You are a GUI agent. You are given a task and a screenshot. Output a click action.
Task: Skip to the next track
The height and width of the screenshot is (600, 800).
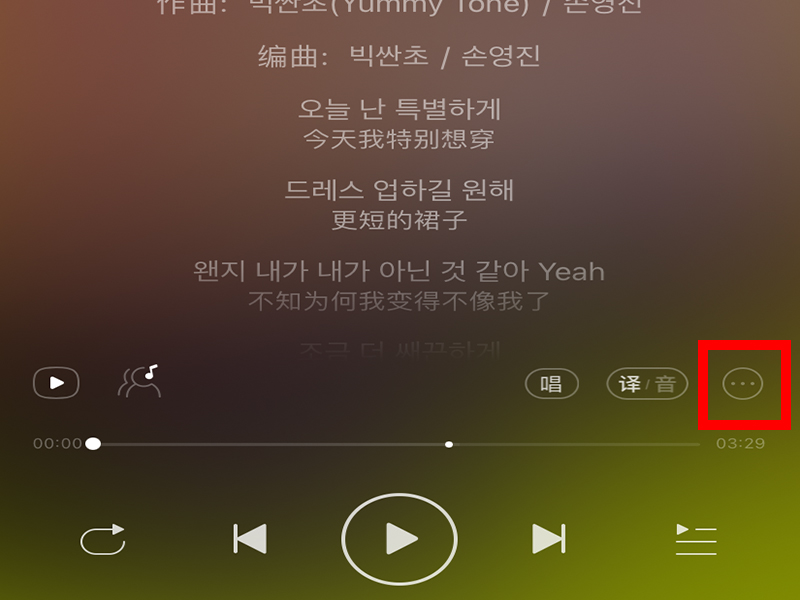point(548,538)
